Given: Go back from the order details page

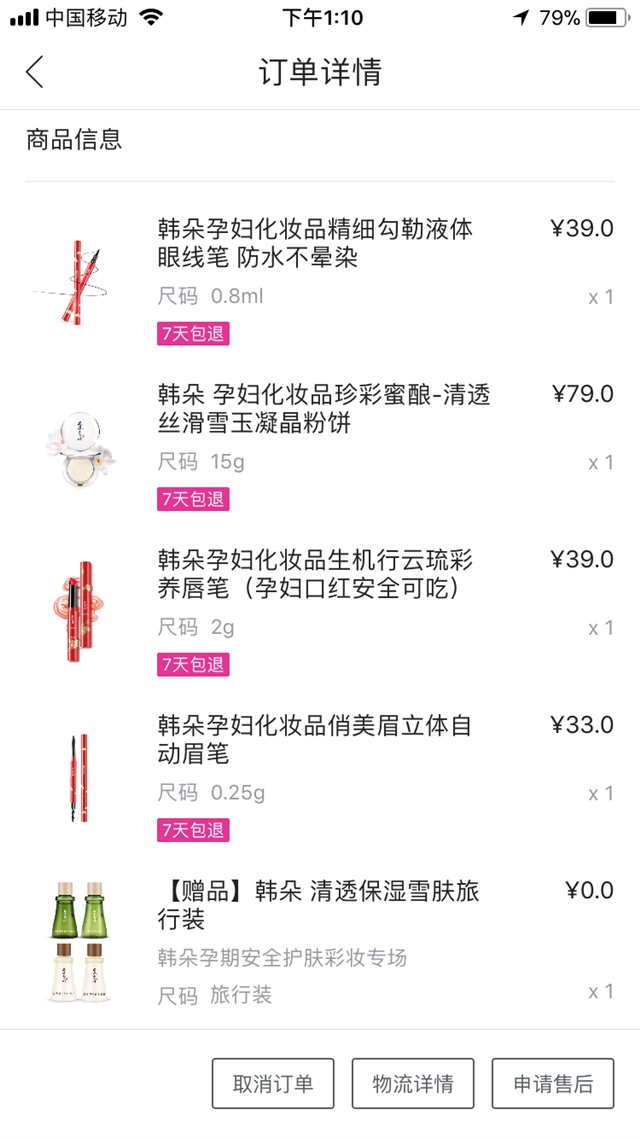Looking at the screenshot, I should pyautogui.click(x=35, y=73).
